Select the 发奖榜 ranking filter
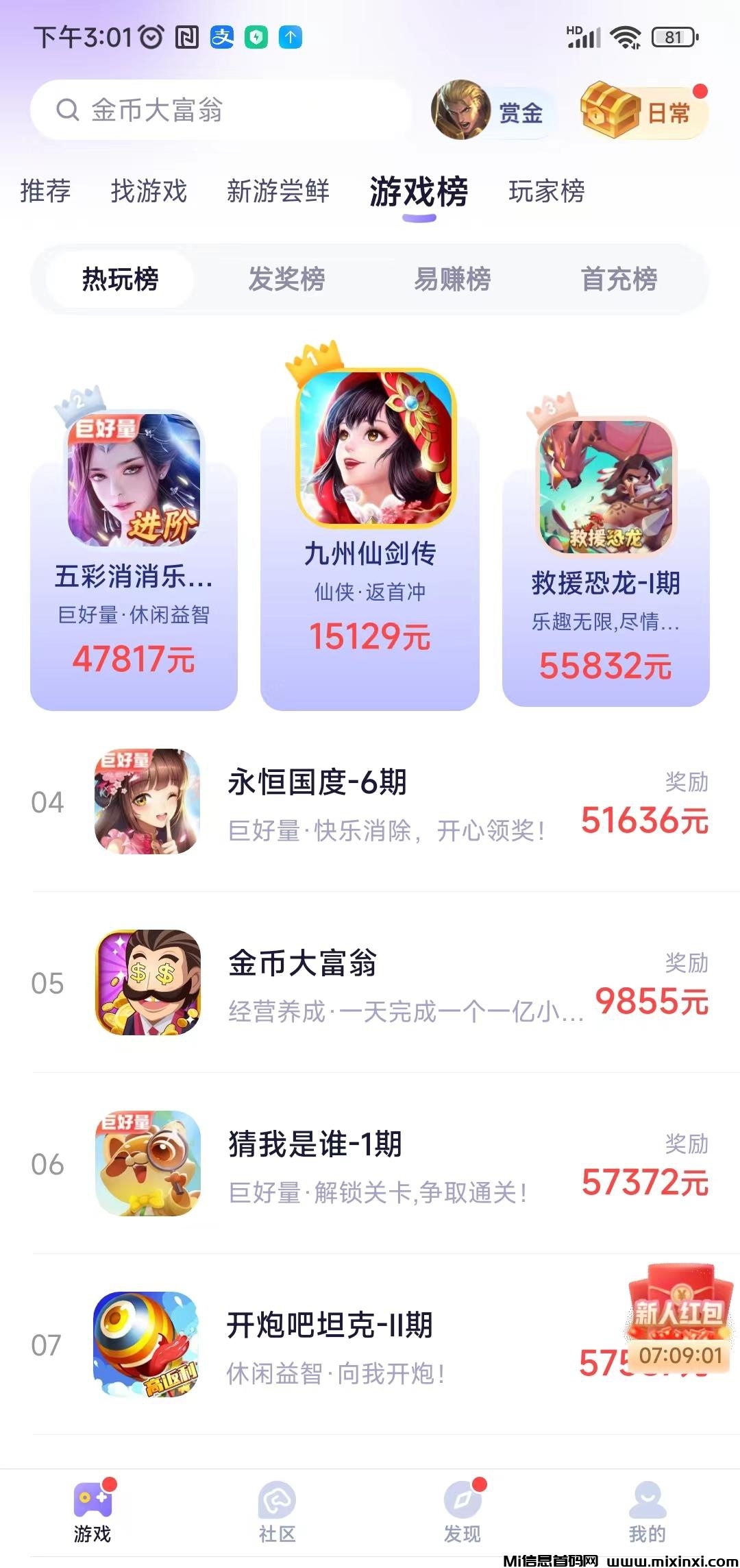The image size is (740, 1568). [x=286, y=279]
